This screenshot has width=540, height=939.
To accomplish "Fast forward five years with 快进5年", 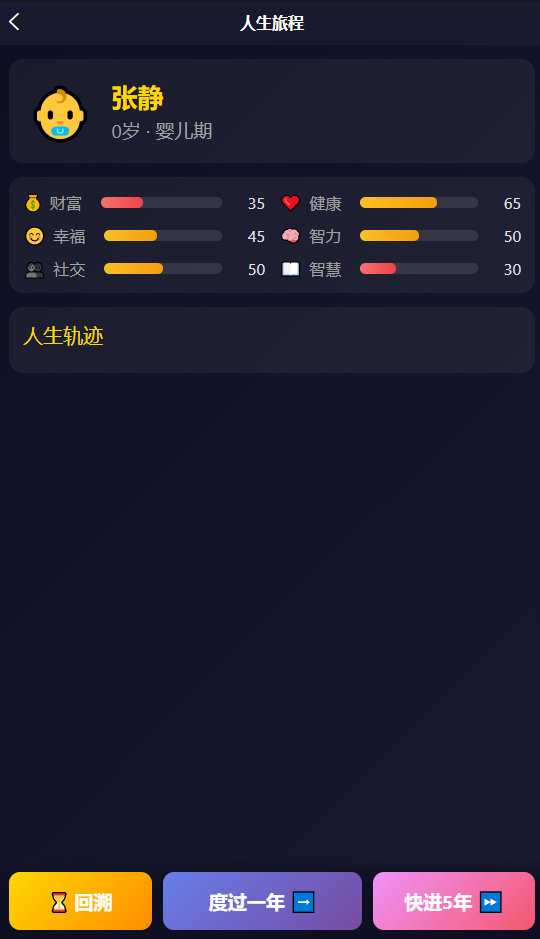I will [x=454, y=901].
